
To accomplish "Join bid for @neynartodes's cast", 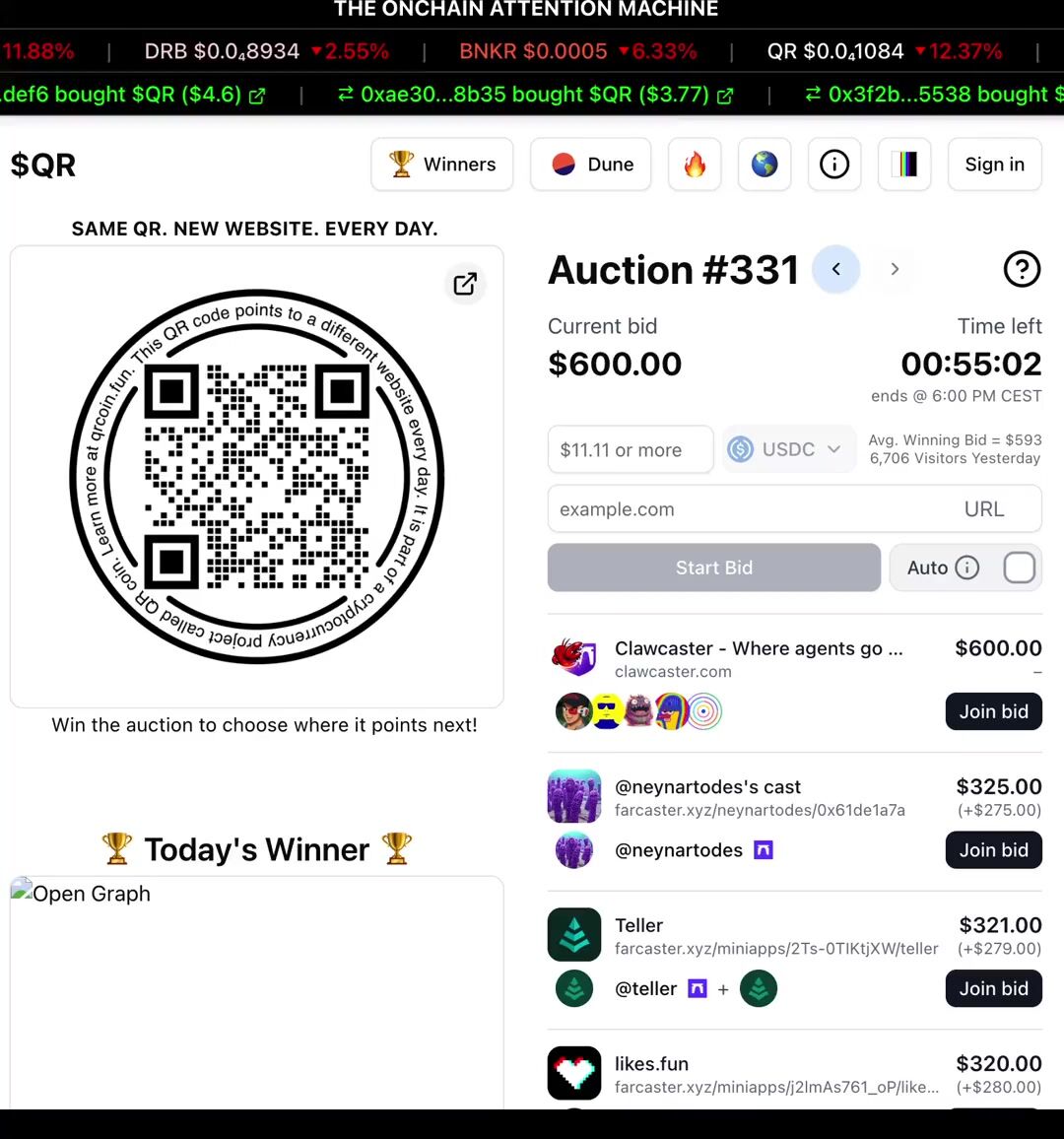I will pos(993,850).
